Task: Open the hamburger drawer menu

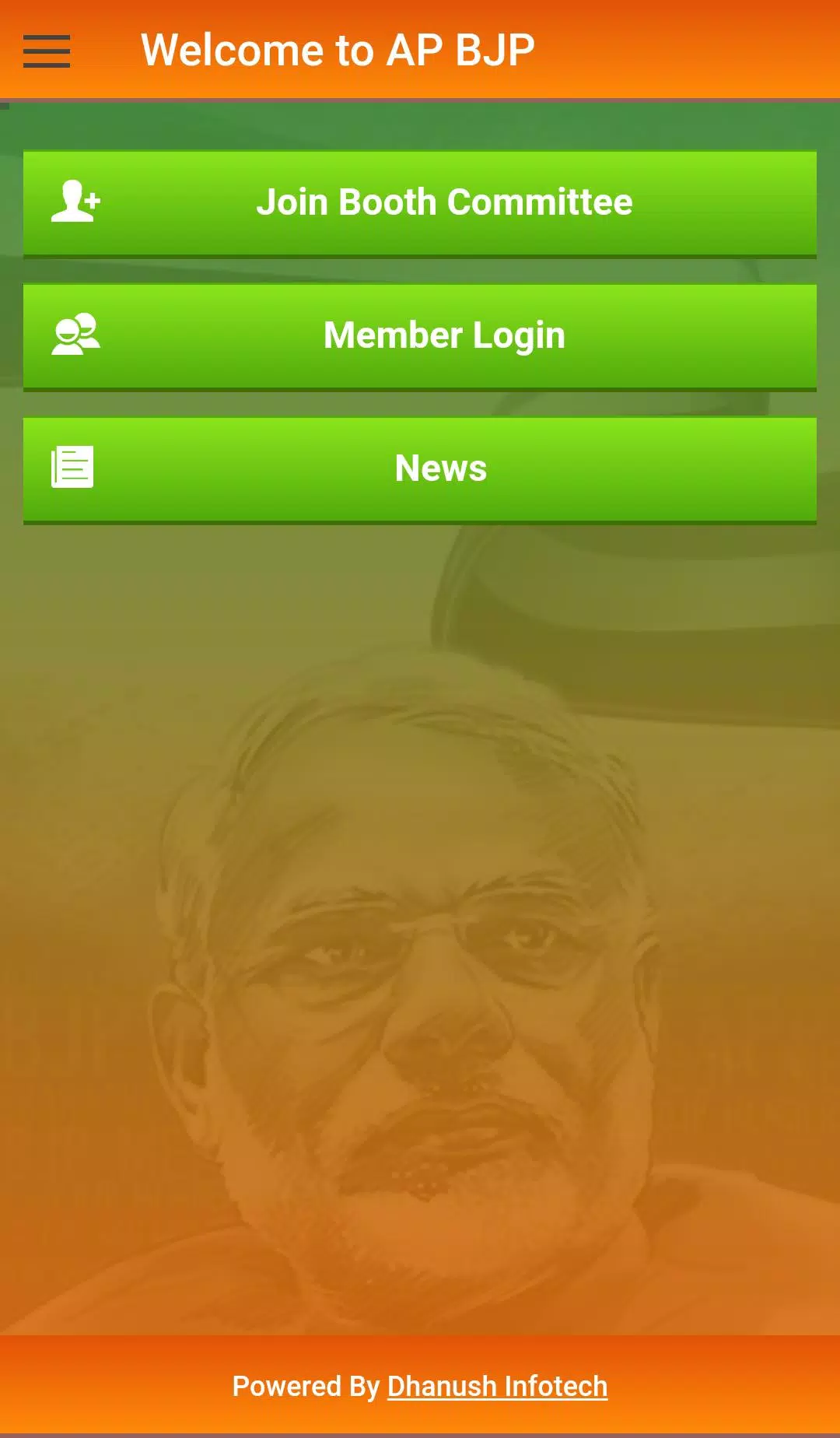Action: pyautogui.click(x=47, y=51)
